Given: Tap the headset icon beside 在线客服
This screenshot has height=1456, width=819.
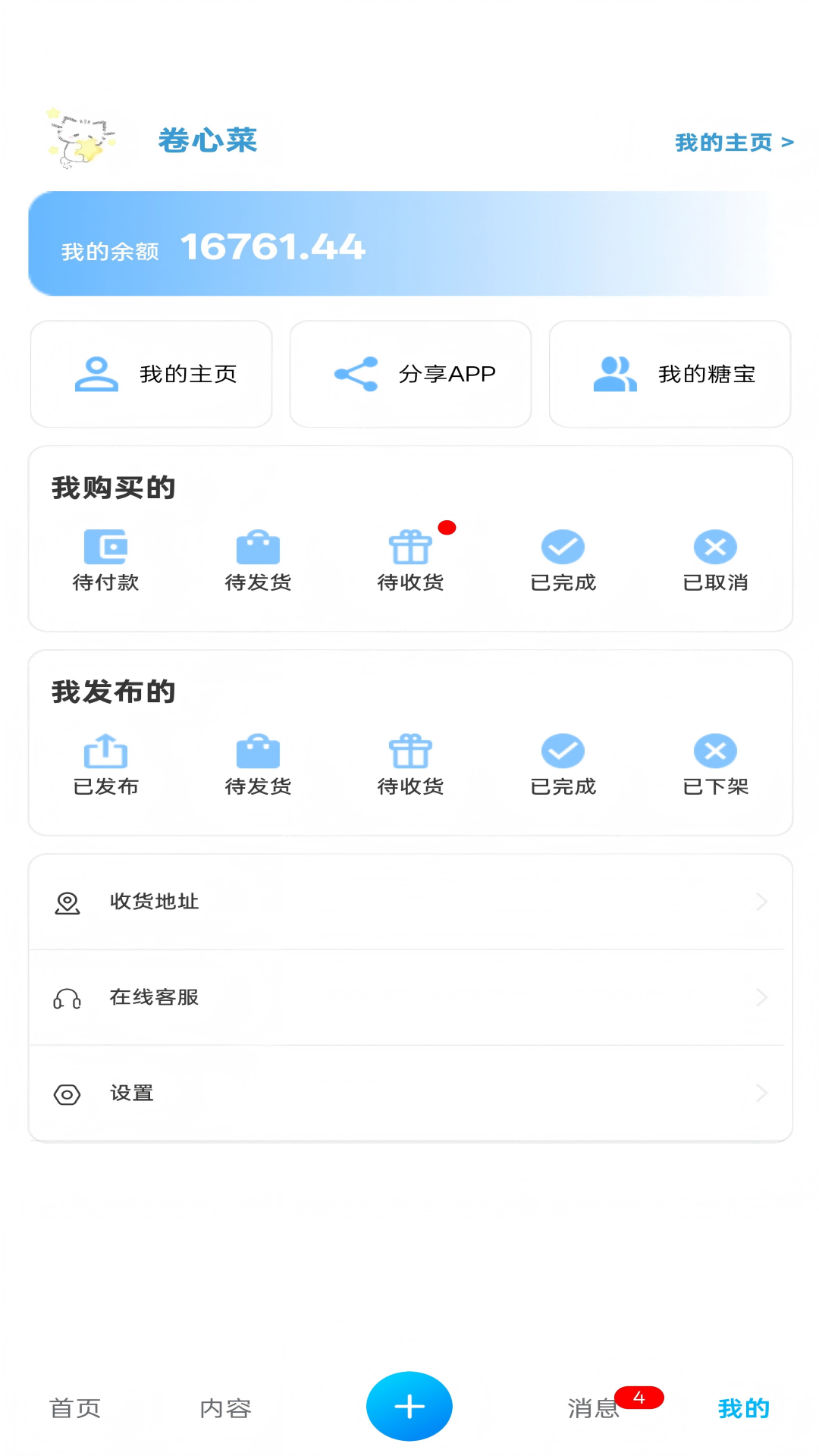Looking at the screenshot, I should click(67, 997).
